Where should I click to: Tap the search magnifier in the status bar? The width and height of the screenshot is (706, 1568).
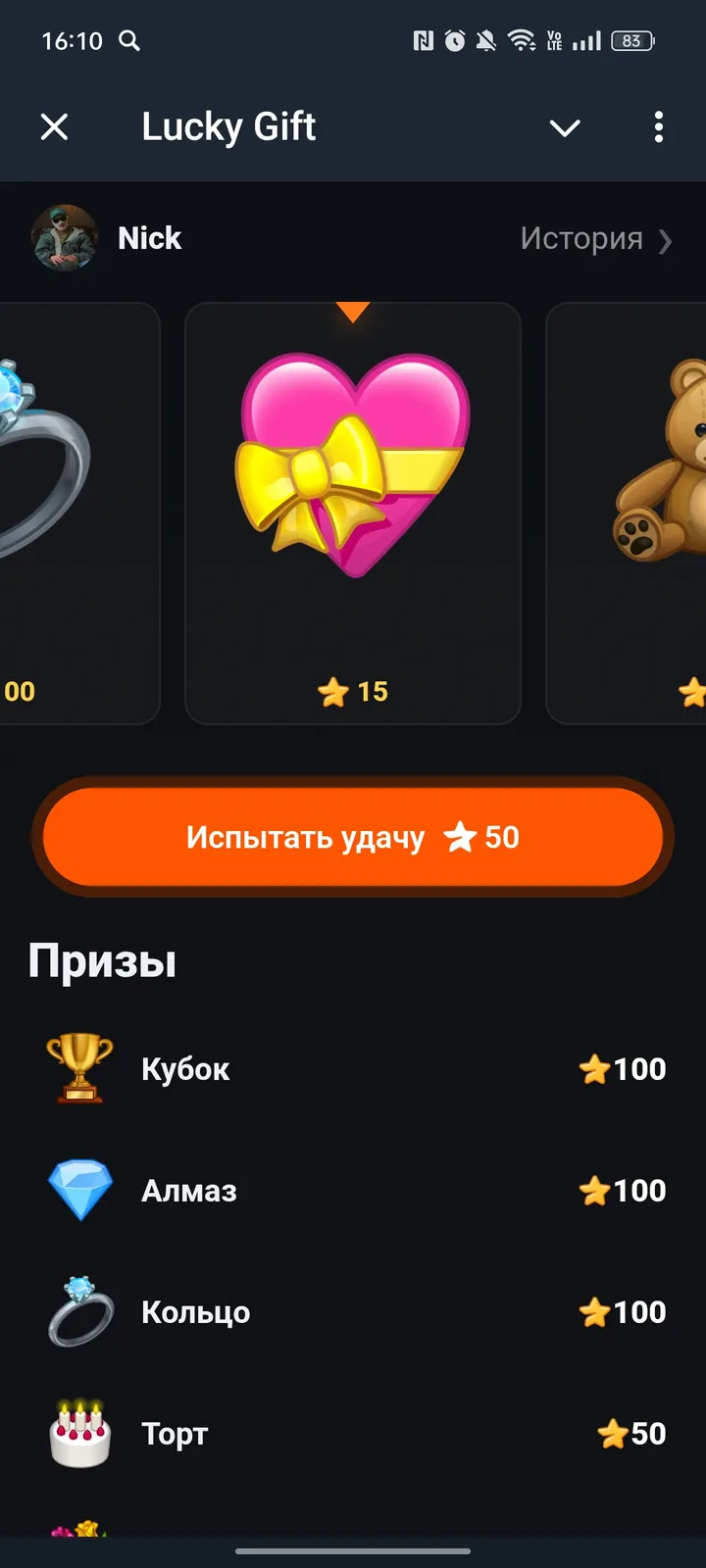[129, 40]
